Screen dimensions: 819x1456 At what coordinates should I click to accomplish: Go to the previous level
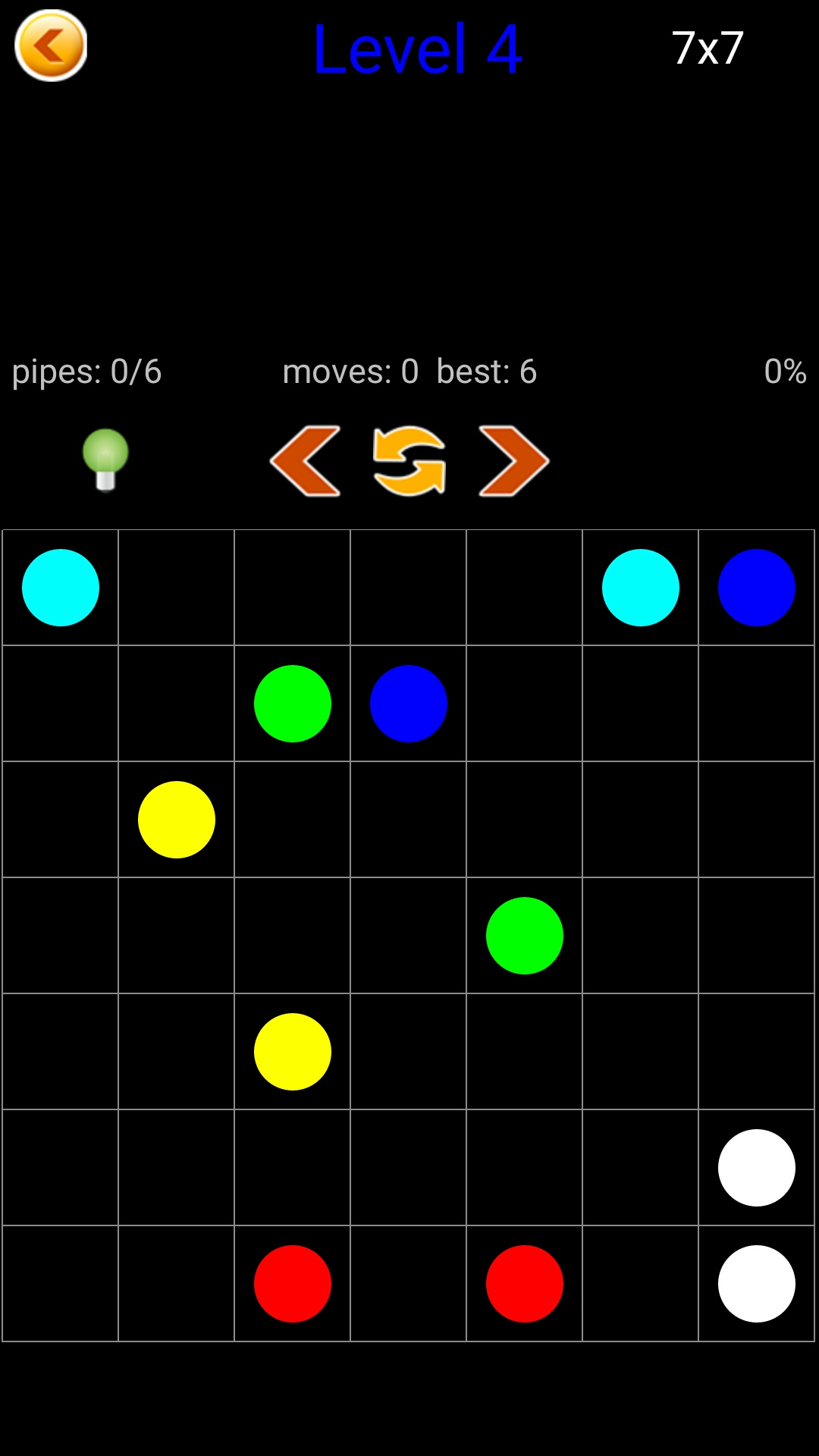coord(305,461)
